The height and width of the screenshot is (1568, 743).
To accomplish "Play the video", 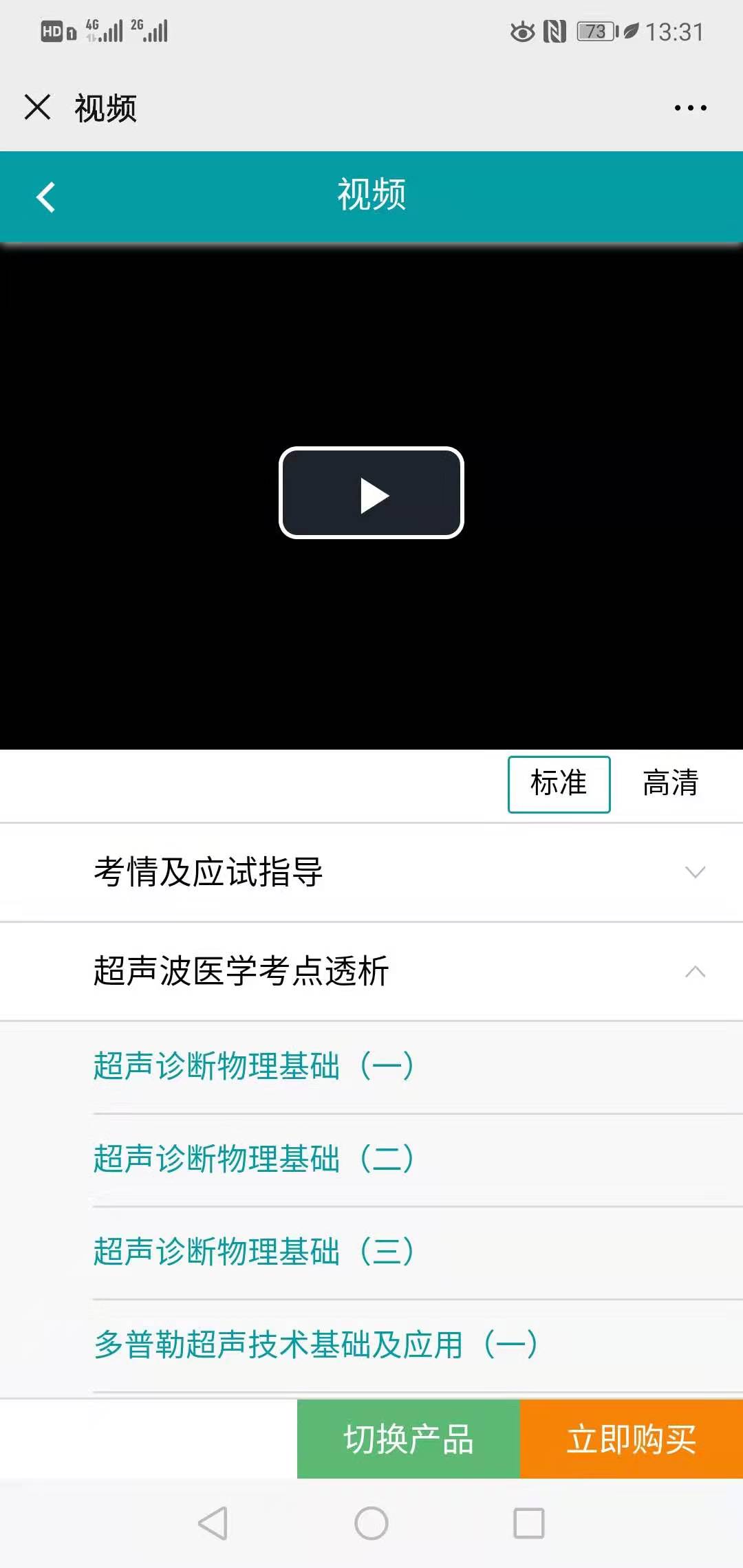I will (x=371, y=493).
